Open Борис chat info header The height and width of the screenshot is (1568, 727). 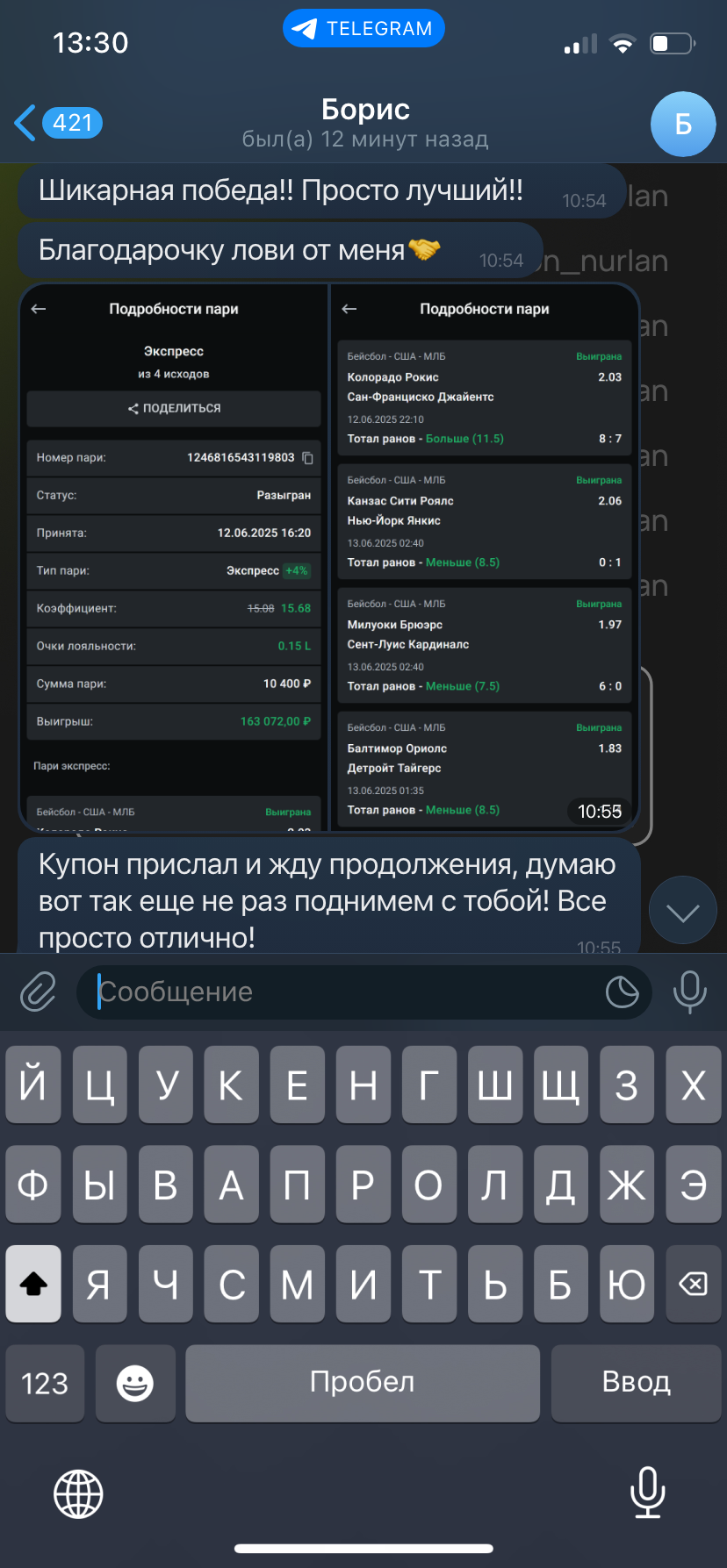(x=364, y=123)
